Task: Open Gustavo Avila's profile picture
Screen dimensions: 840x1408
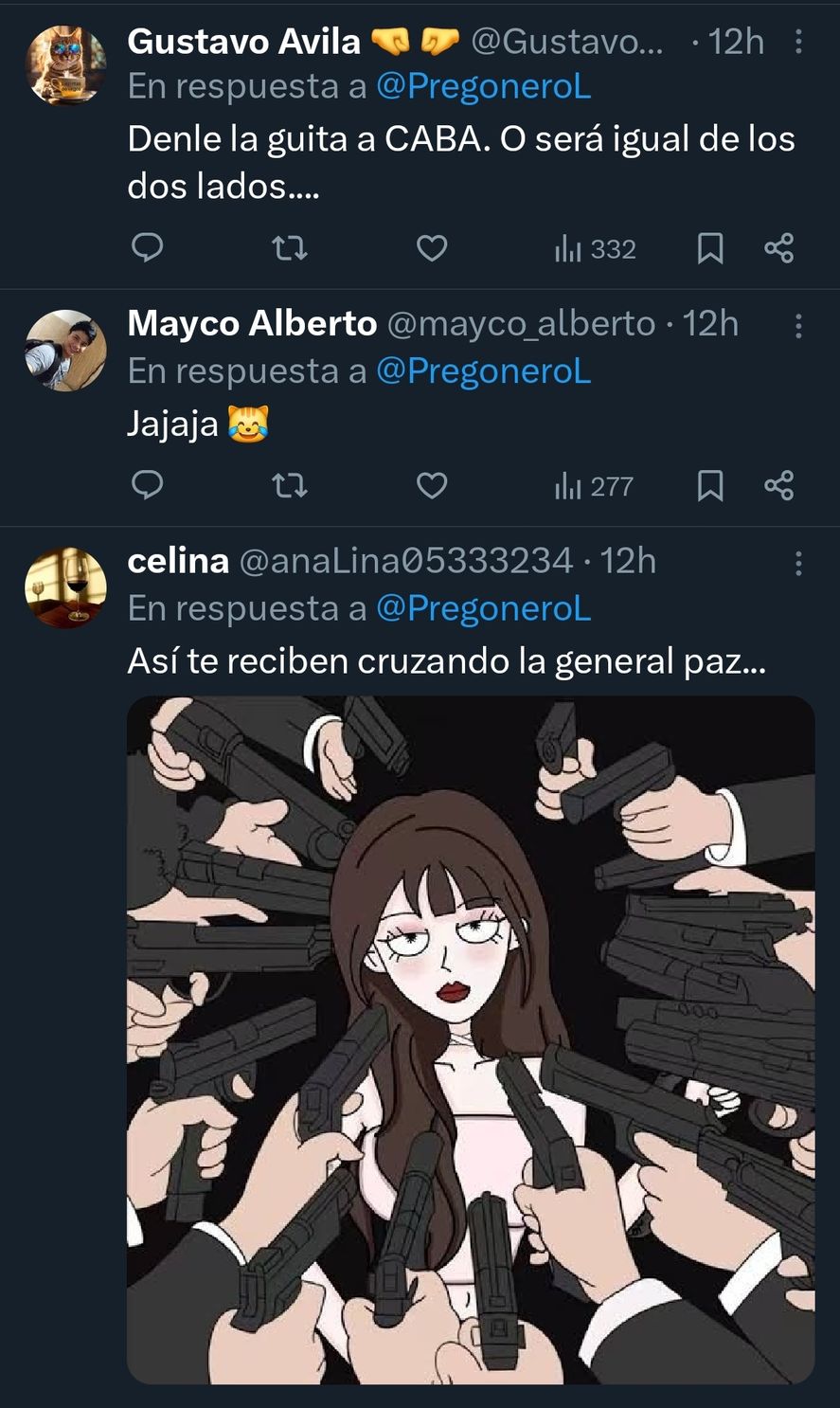Action: 65,65
